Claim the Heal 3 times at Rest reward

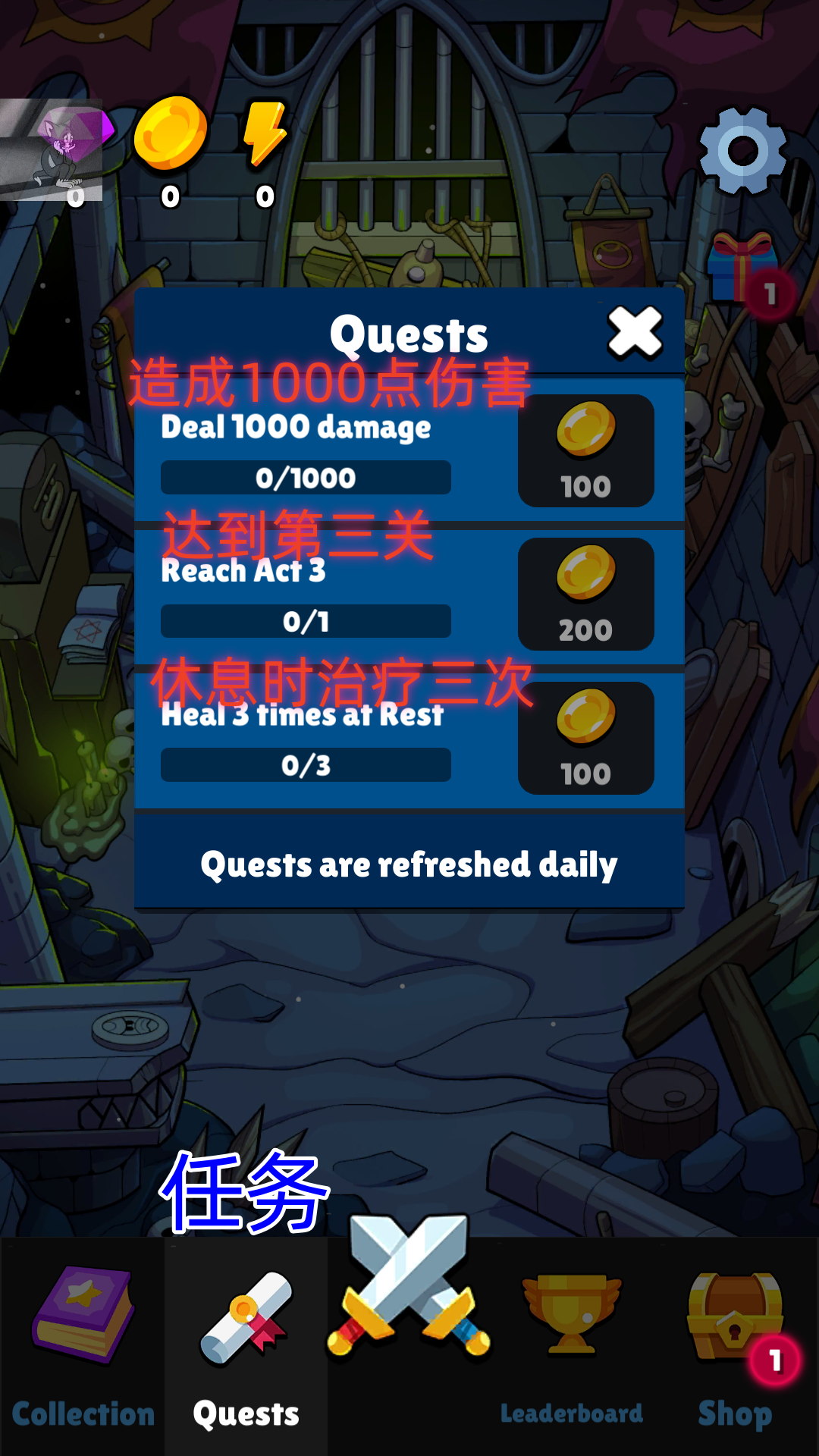(585, 738)
